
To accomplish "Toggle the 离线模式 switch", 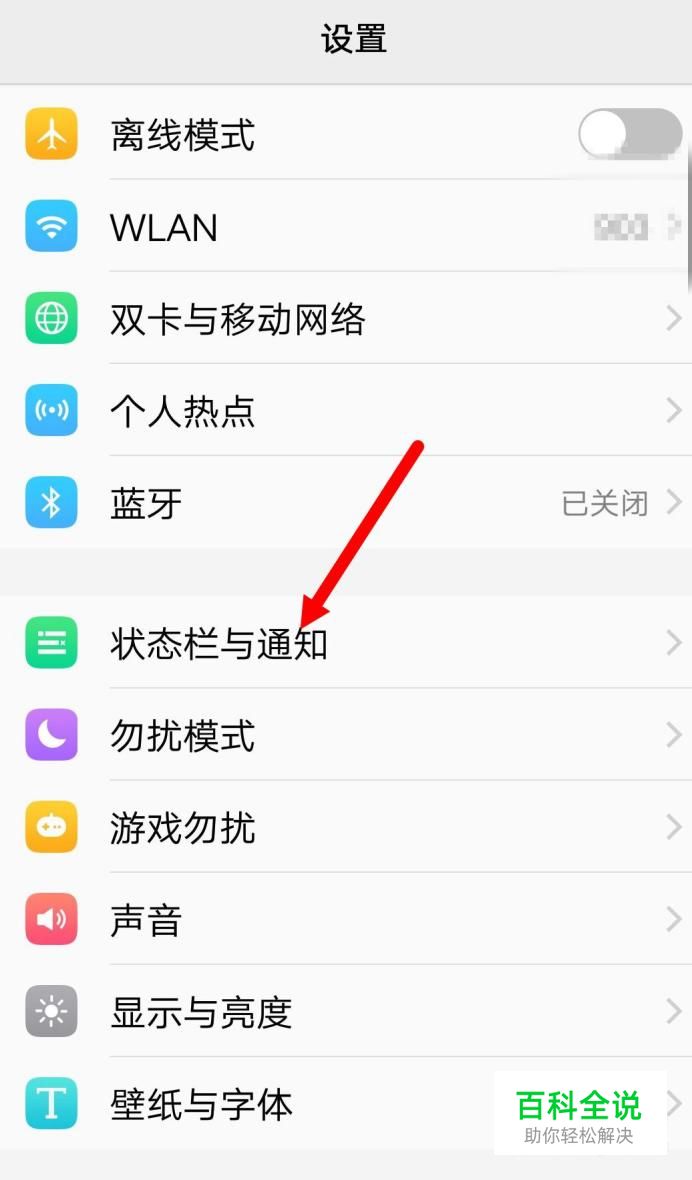I will pyautogui.click(x=630, y=134).
